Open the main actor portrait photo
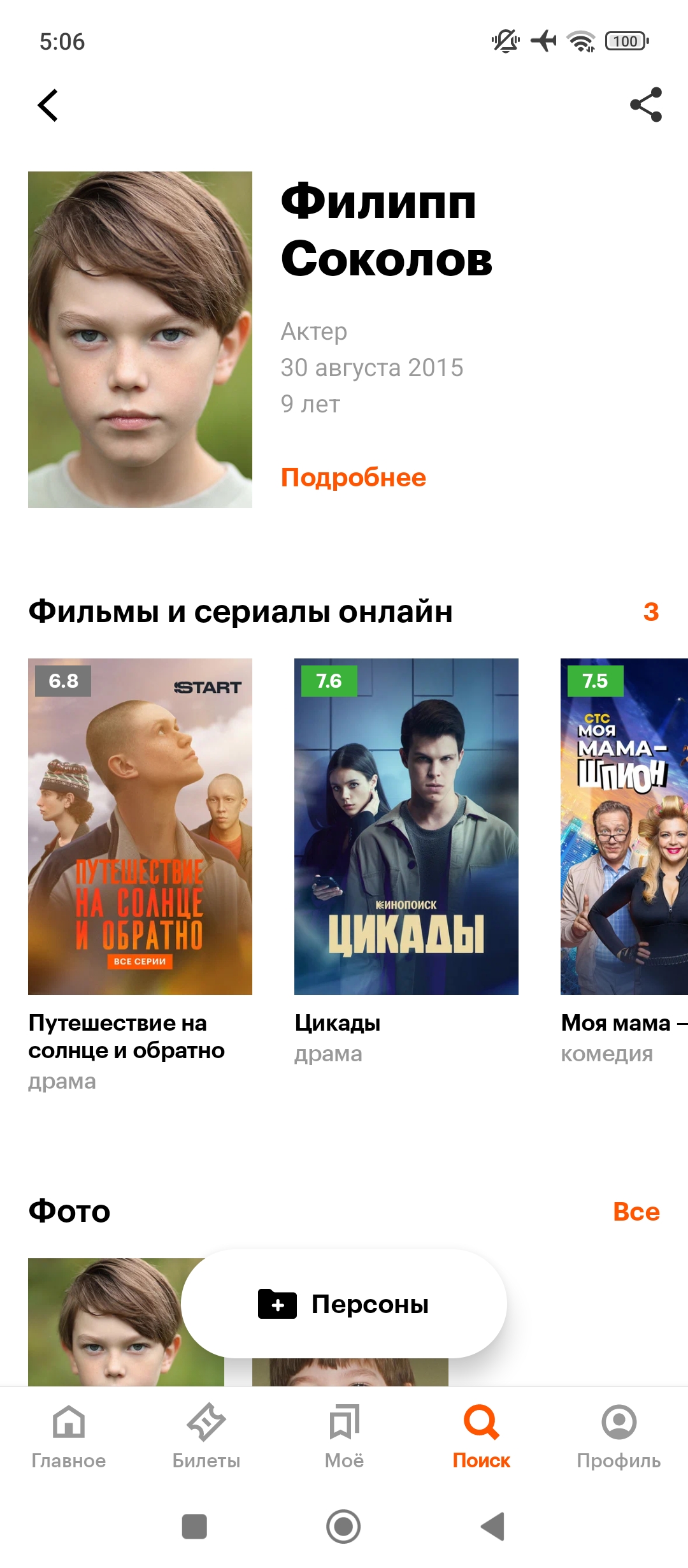The image size is (688, 1568). [x=140, y=339]
